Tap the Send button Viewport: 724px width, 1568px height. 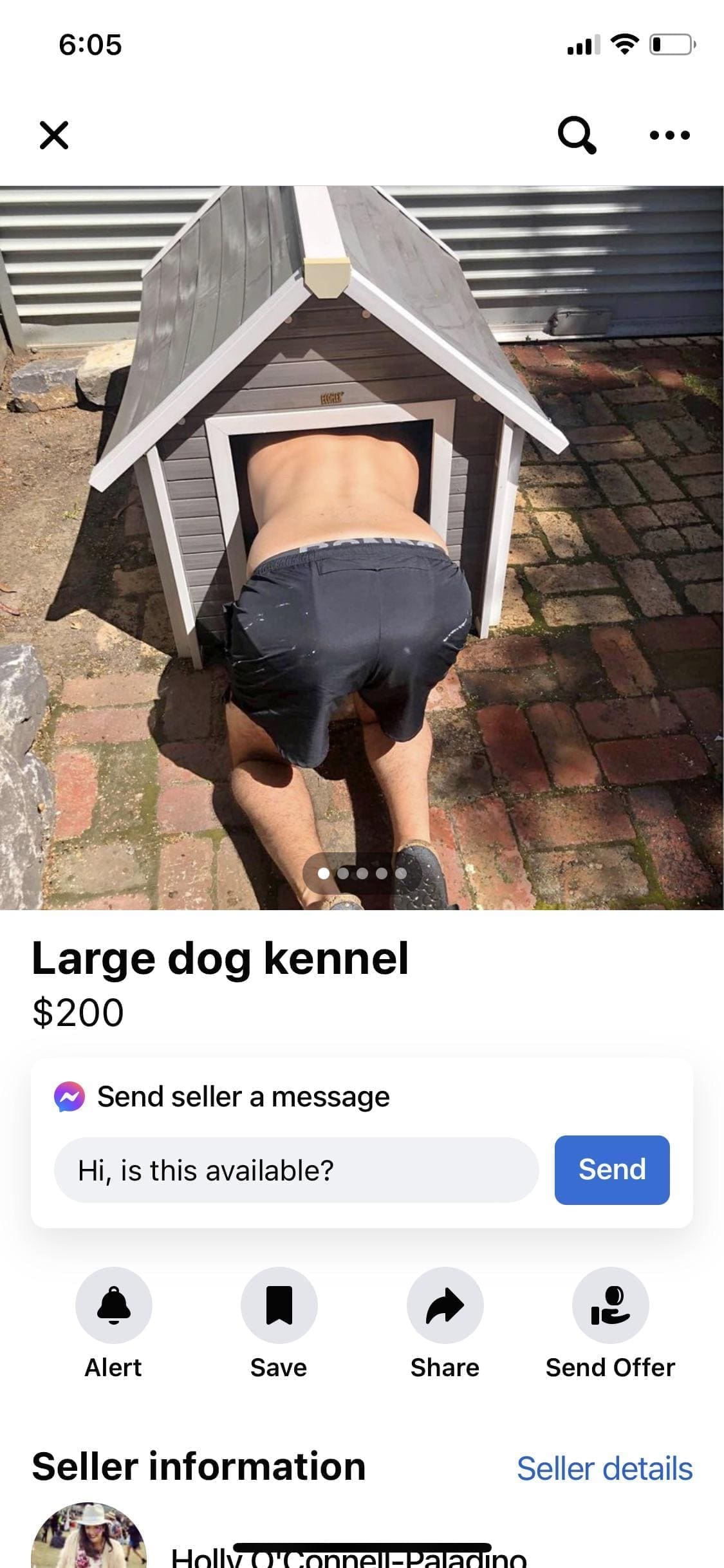tap(611, 1169)
